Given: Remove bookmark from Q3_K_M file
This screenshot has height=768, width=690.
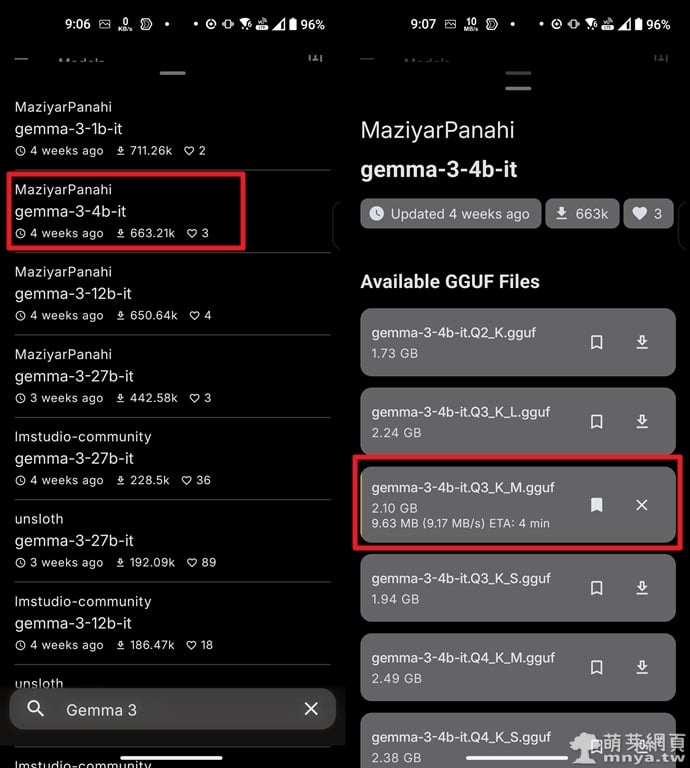Looking at the screenshot, I should [597, 505].
